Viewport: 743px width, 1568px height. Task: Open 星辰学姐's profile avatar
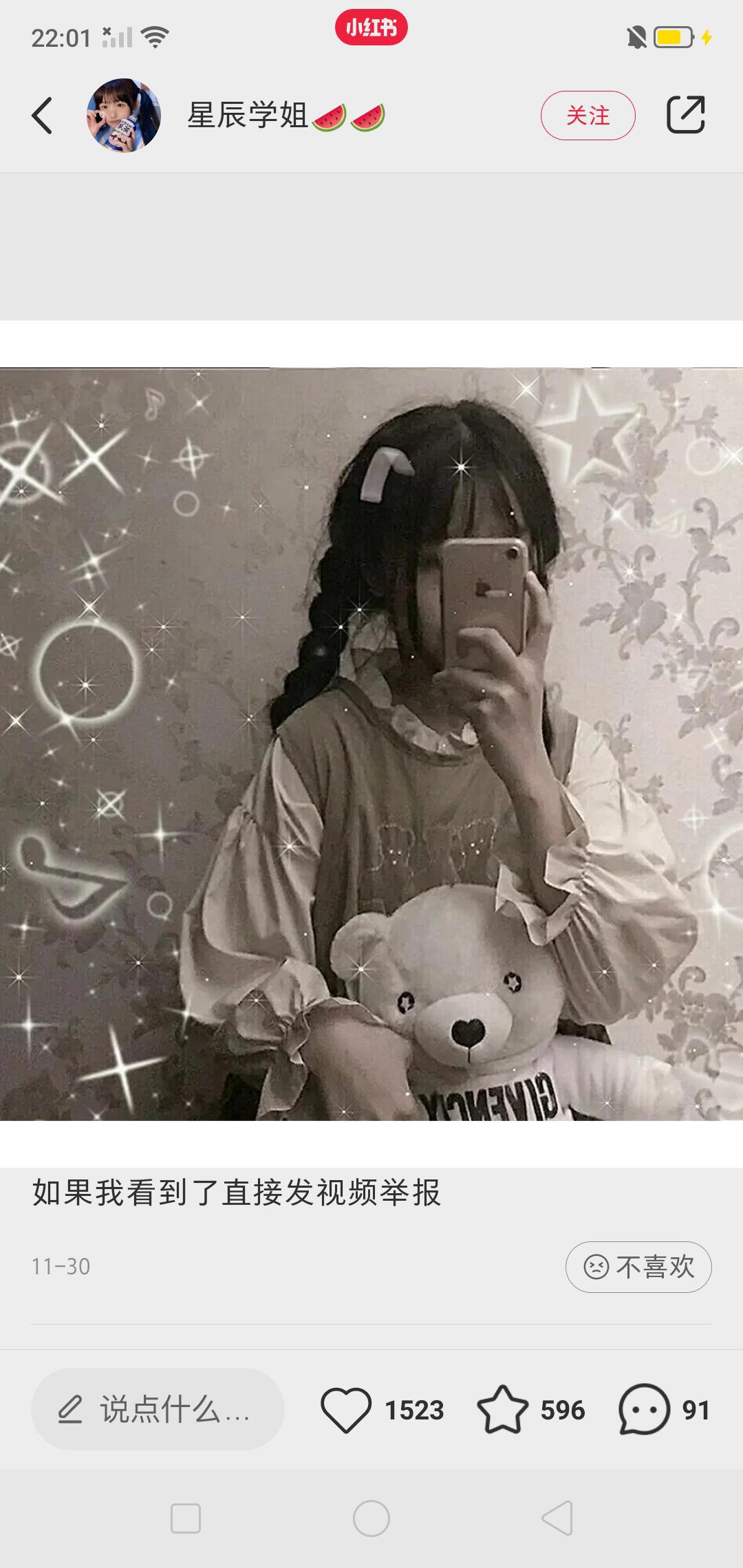tap(124, 116)
